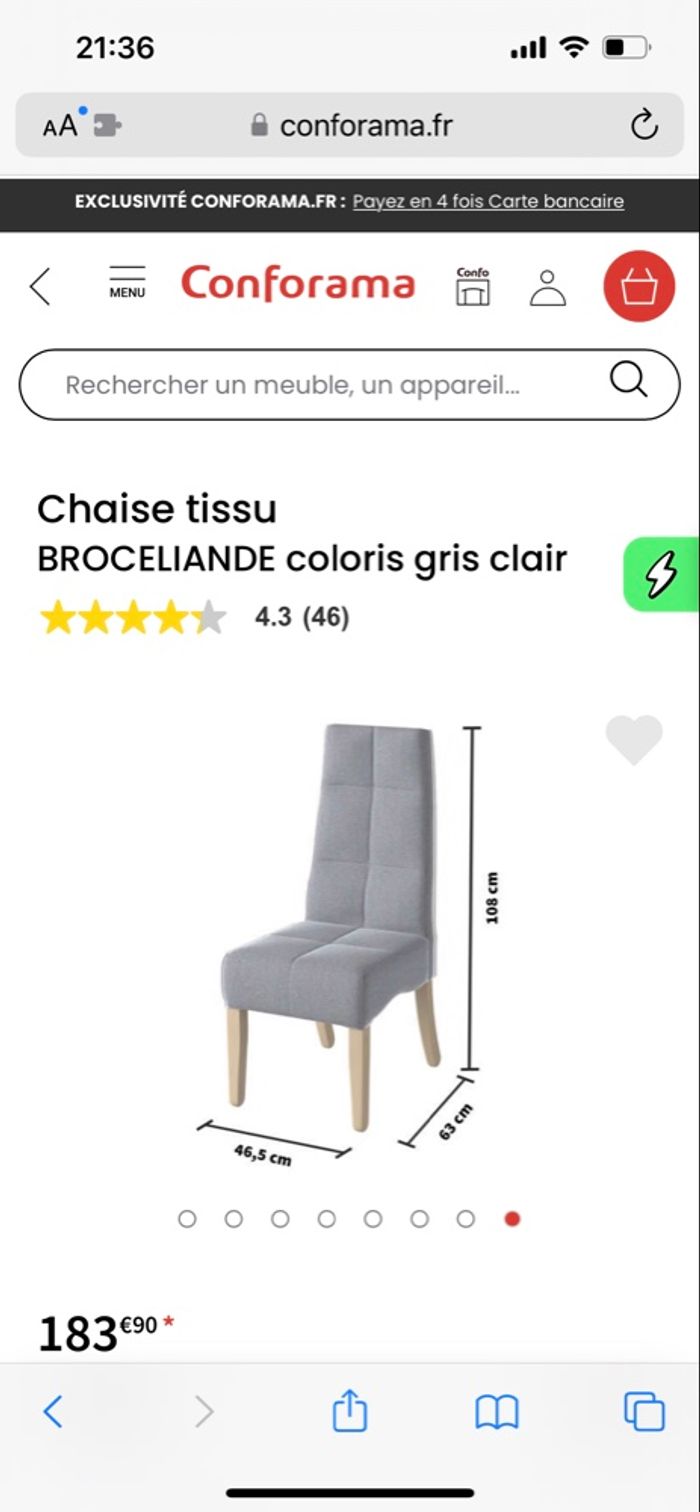Screen dimensions: 700x1512
Task: Open Safari bookmarks
Action: [496, 1411]
